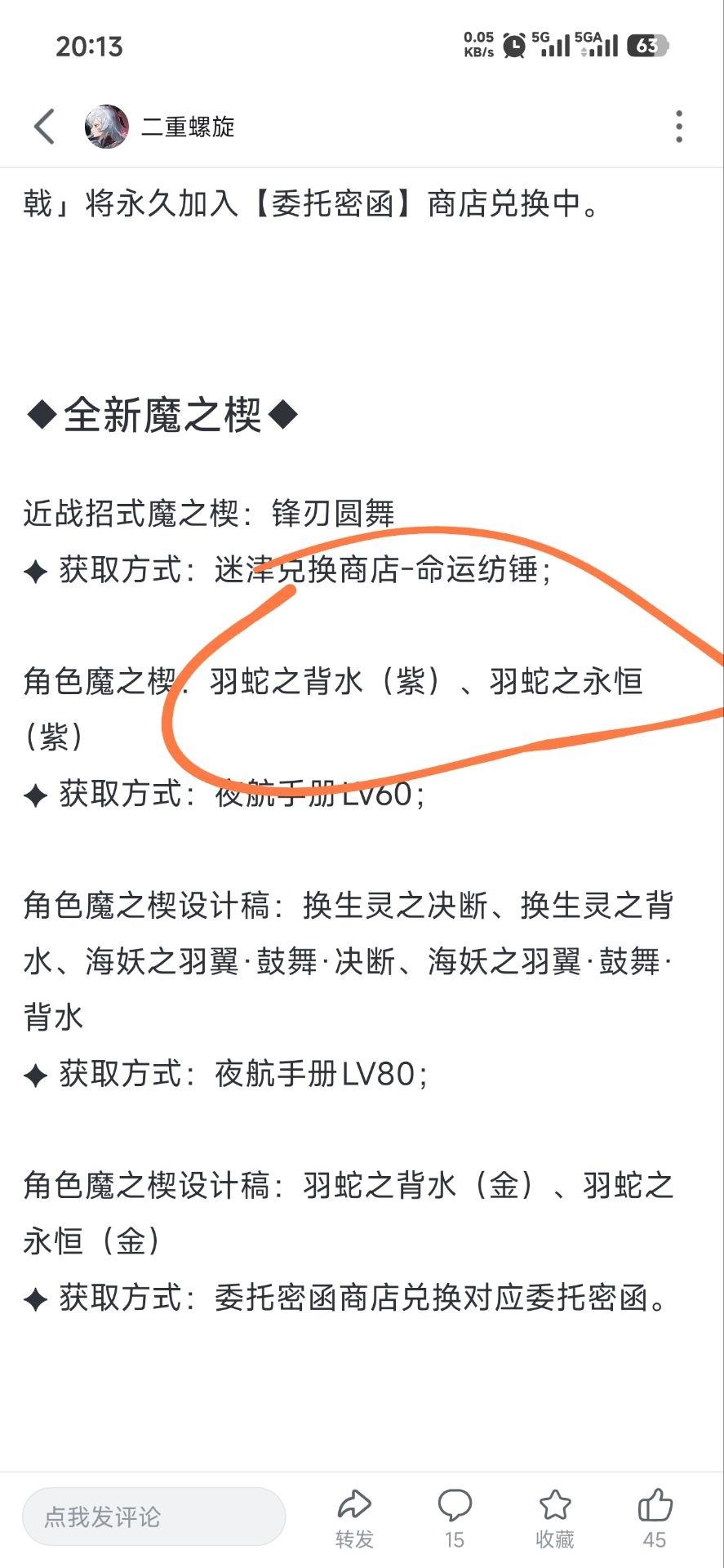The width and height of the screenshot is (724, 1568).
Task: Go back with the back arrow
Action: point(45,127)
